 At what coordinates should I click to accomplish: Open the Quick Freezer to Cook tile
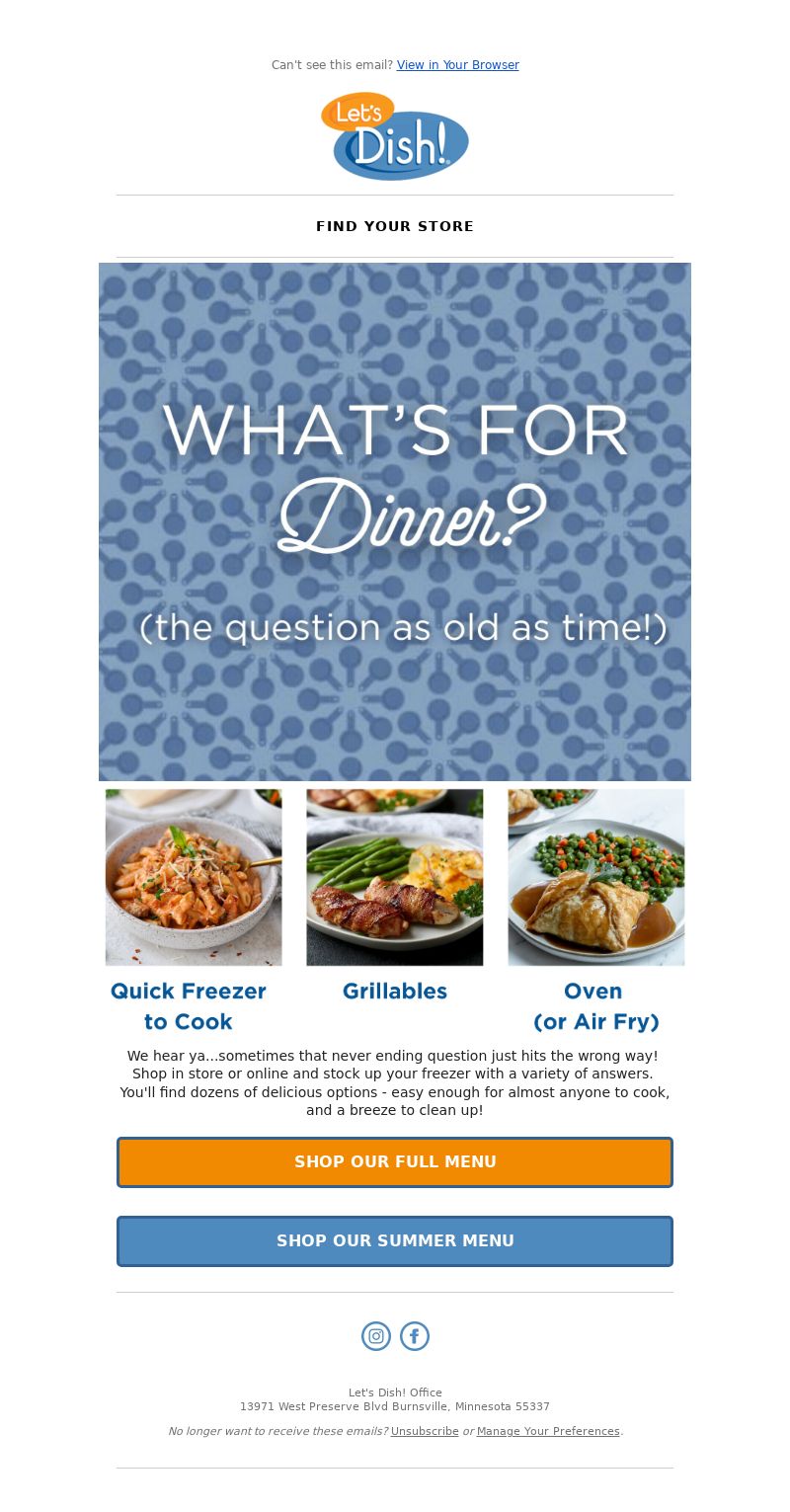point(194,911)
